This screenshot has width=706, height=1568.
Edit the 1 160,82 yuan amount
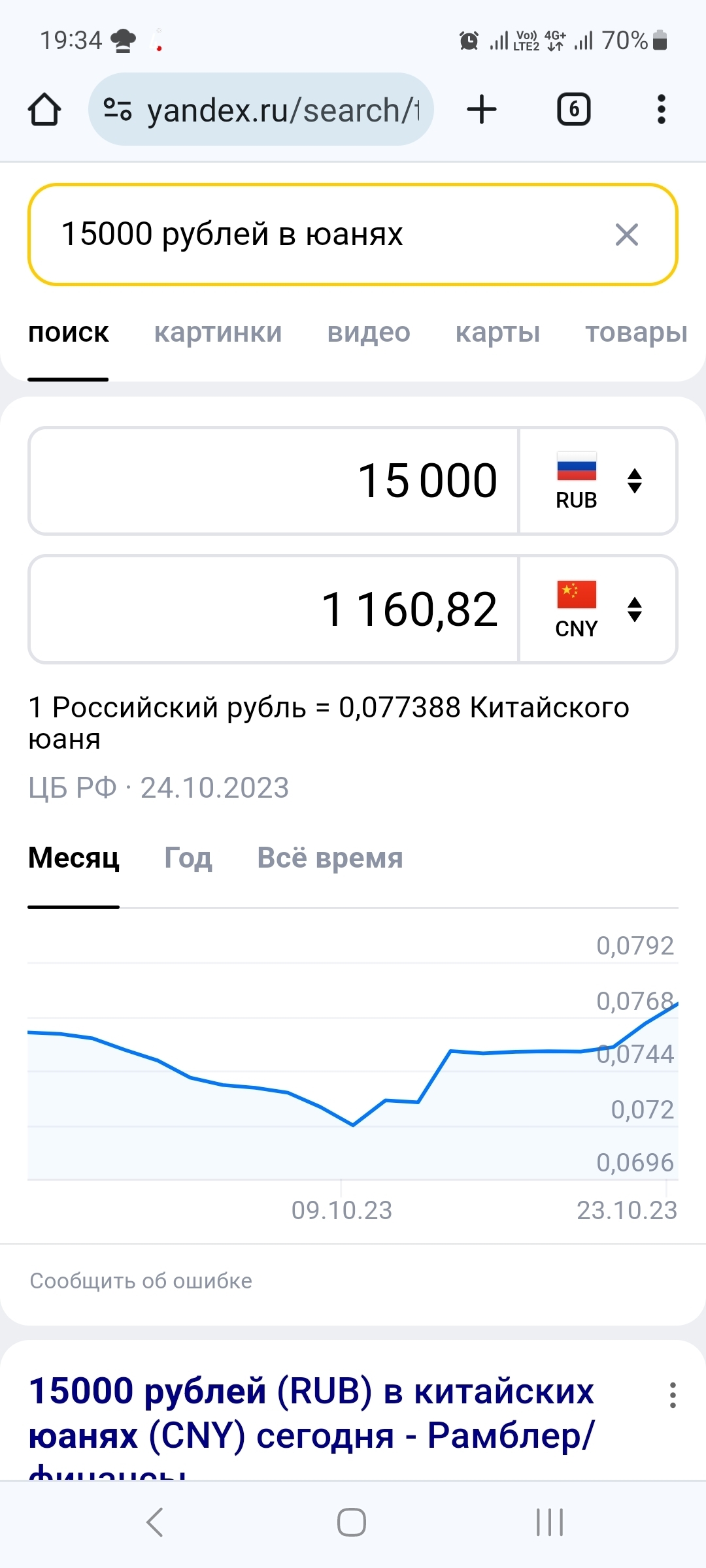click(x=275, y=610)
